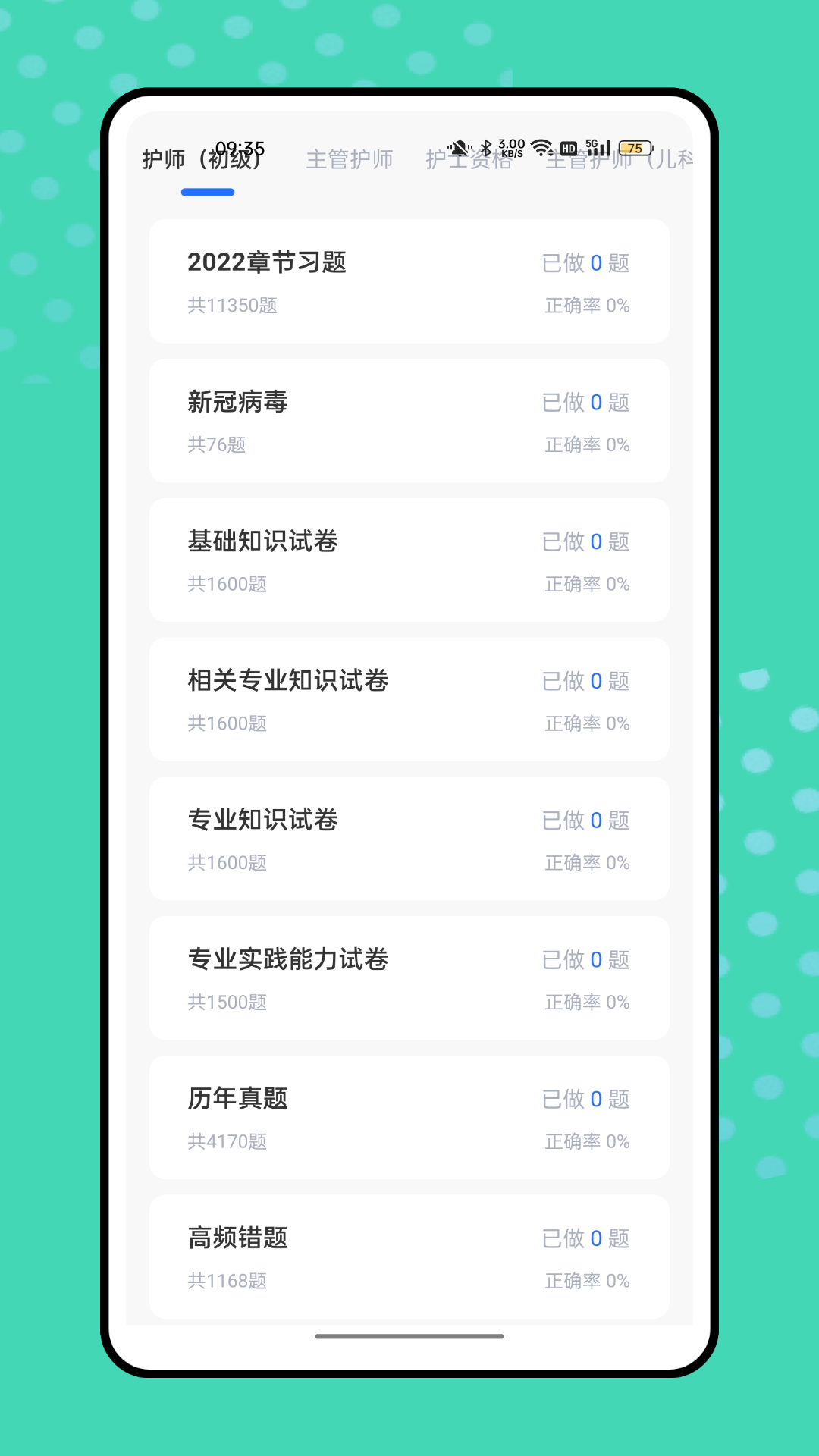Tap the Wi-Fi signal icon

click(541, 148)
